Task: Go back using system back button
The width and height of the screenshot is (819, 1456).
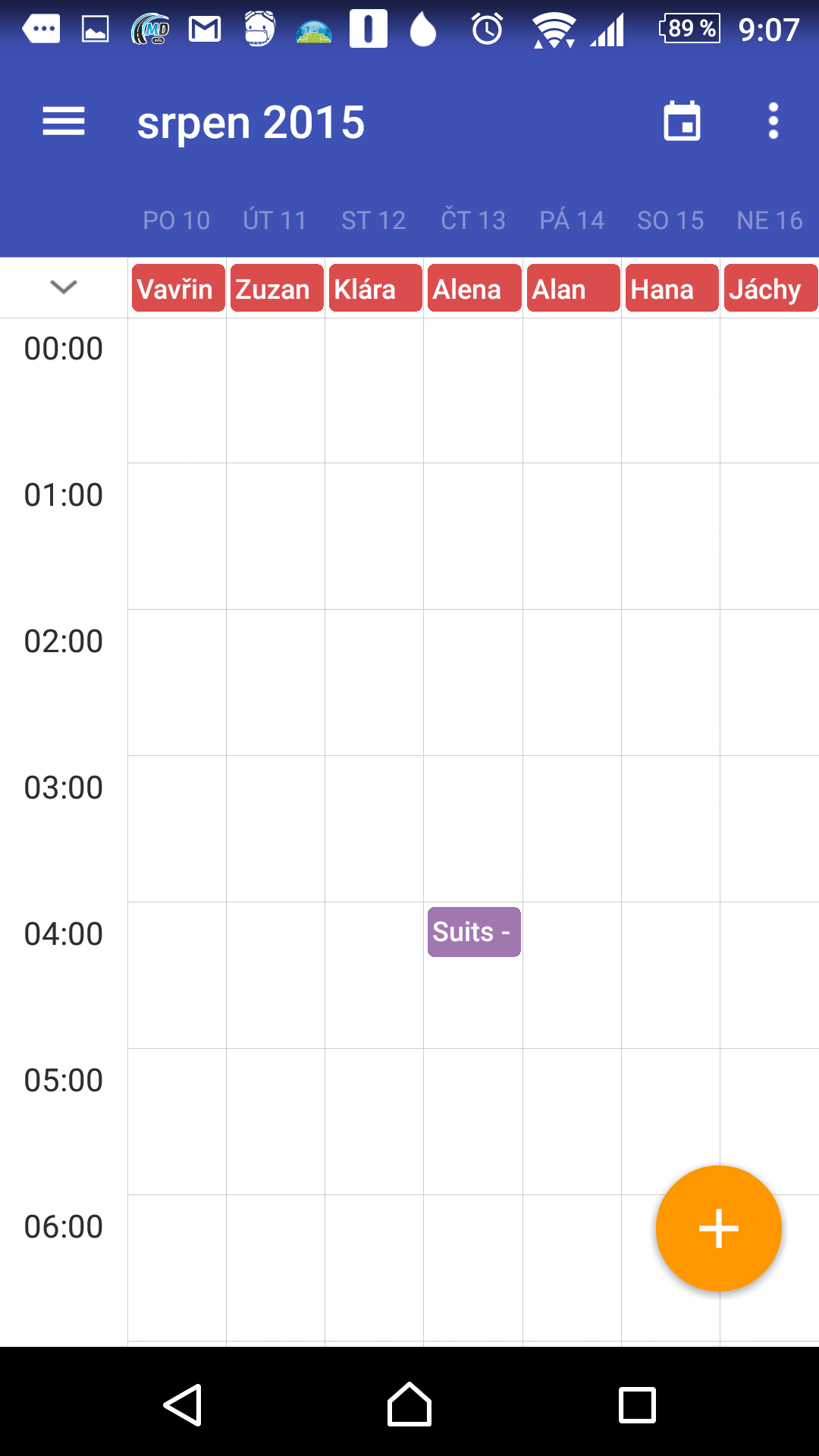Action: [183, 1404]
